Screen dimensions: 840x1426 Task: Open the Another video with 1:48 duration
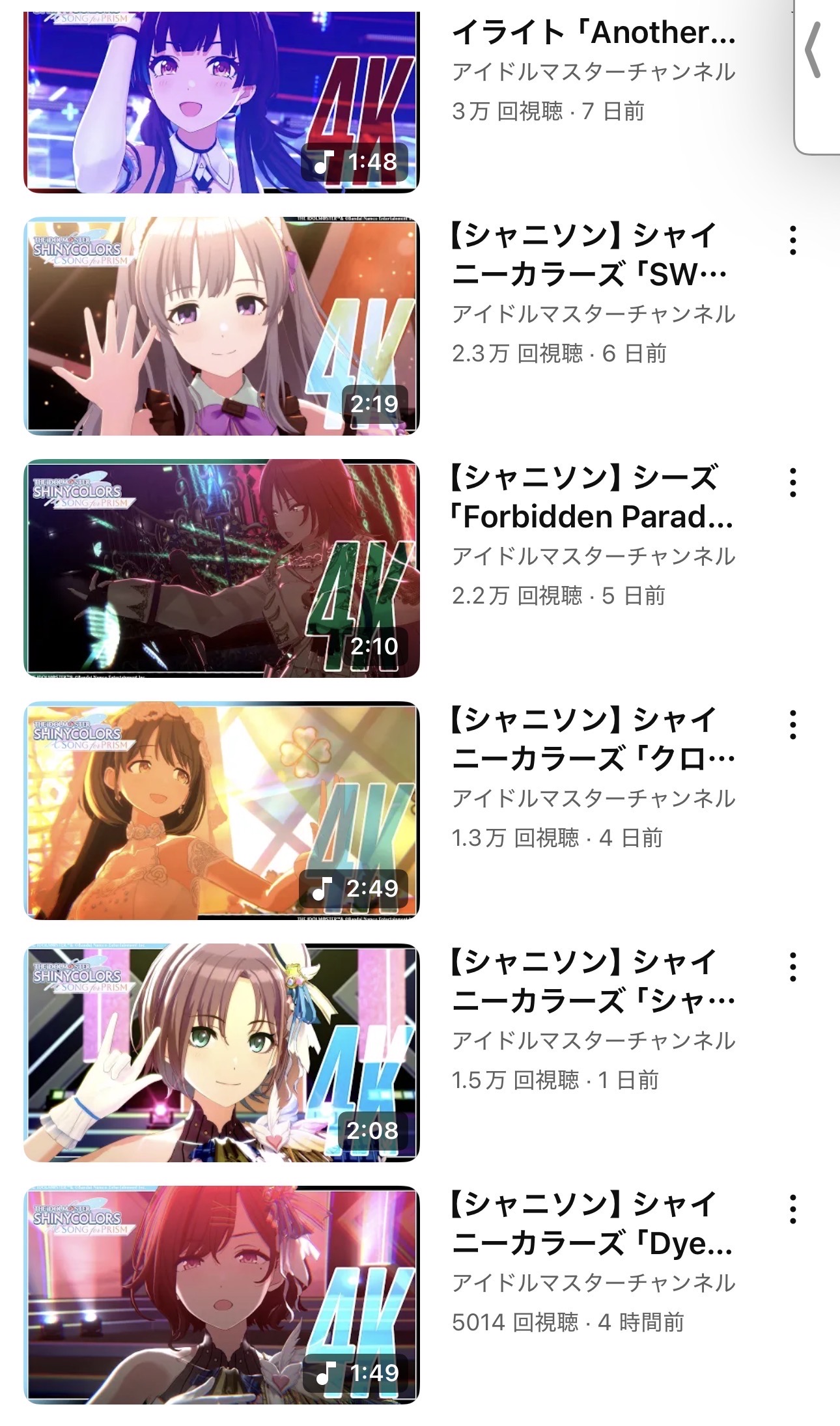(221, 101)
